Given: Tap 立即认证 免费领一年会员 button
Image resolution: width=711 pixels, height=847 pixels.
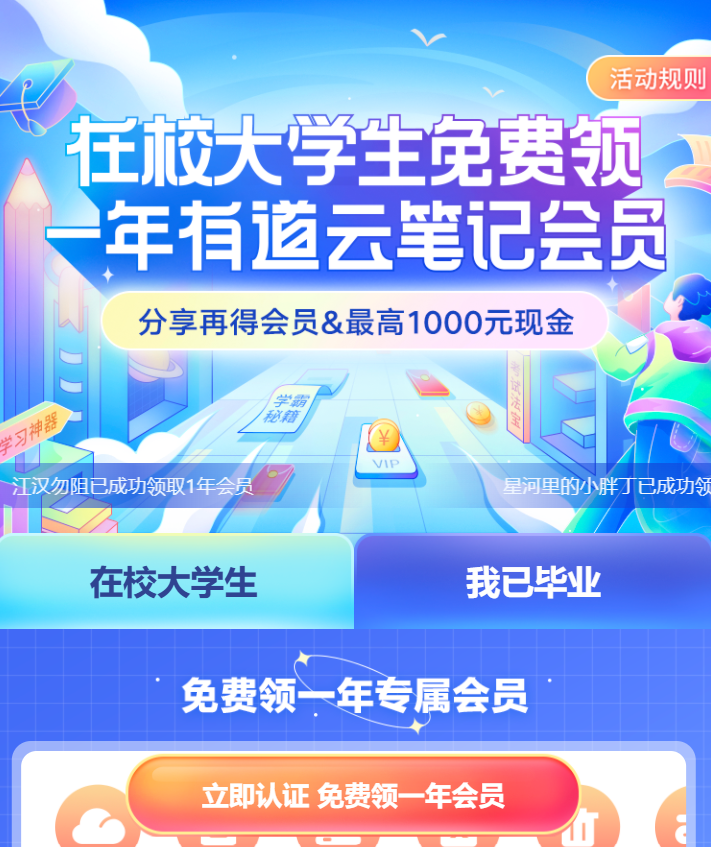Looking at the screenshot, I should tap(353, 795).
